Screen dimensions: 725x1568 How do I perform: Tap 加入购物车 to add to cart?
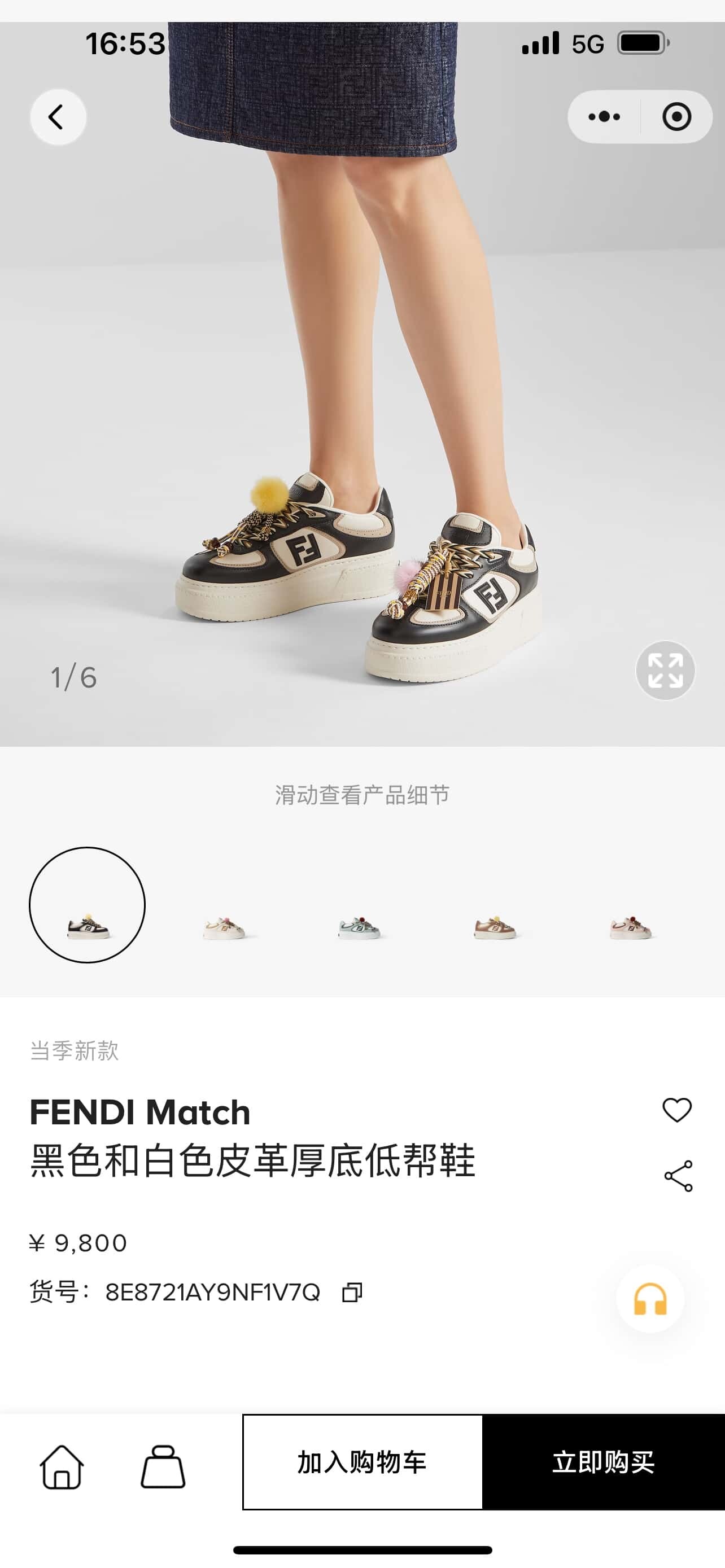pyautogui.click(x=362, y=1462)
